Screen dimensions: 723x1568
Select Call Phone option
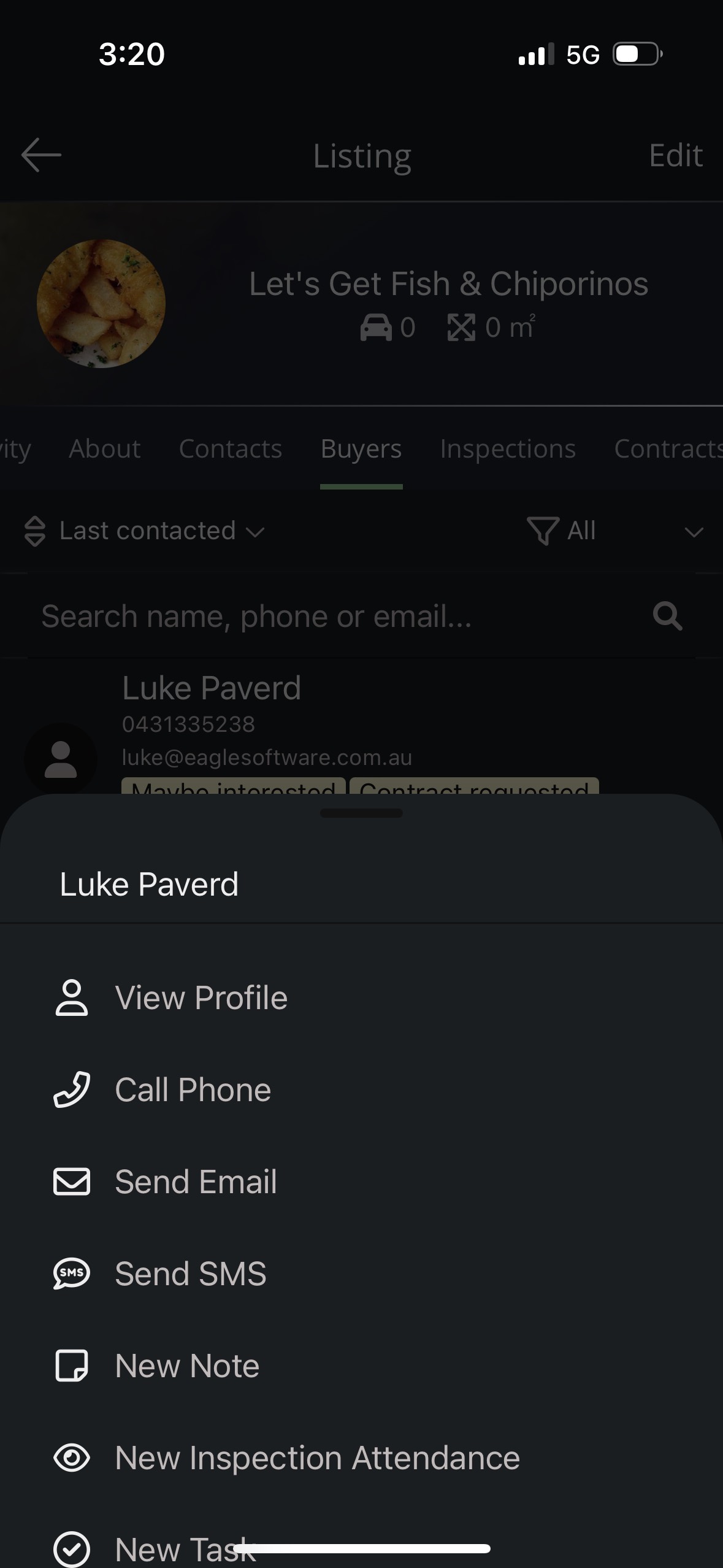(193, 1090)
